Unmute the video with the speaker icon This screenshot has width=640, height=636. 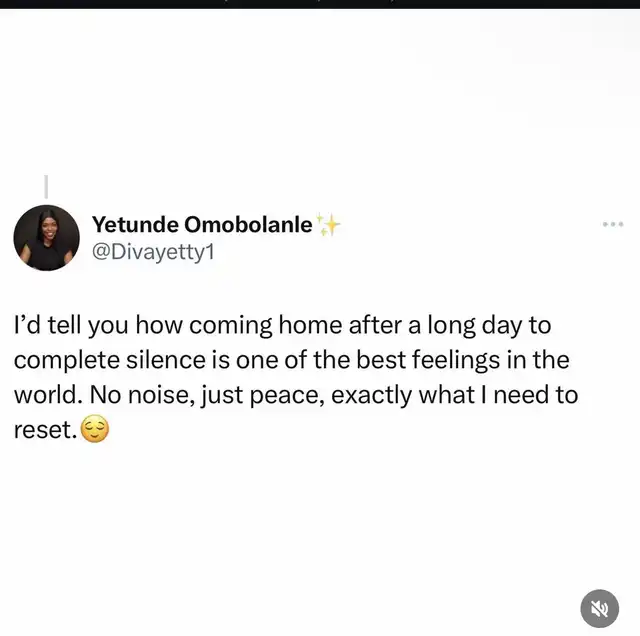click(599, 607)
